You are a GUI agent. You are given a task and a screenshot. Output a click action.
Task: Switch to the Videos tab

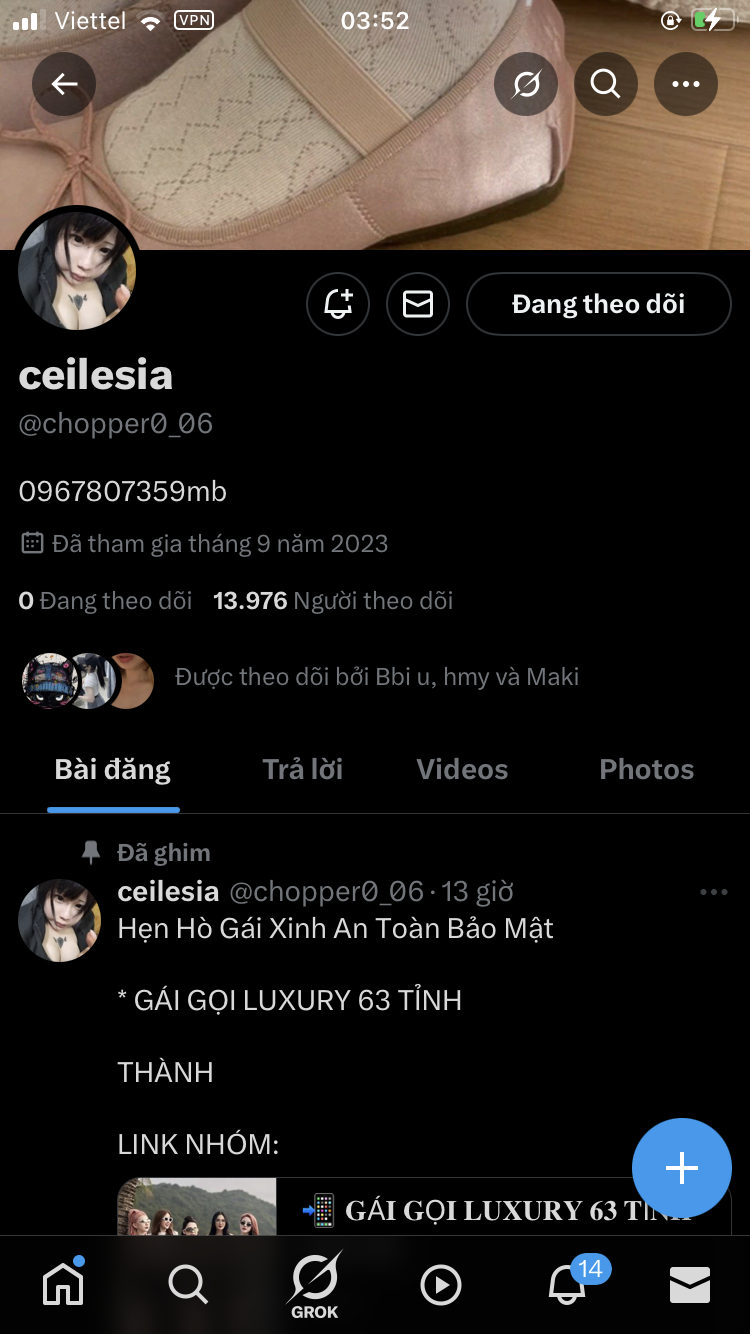tap(462, 769)
